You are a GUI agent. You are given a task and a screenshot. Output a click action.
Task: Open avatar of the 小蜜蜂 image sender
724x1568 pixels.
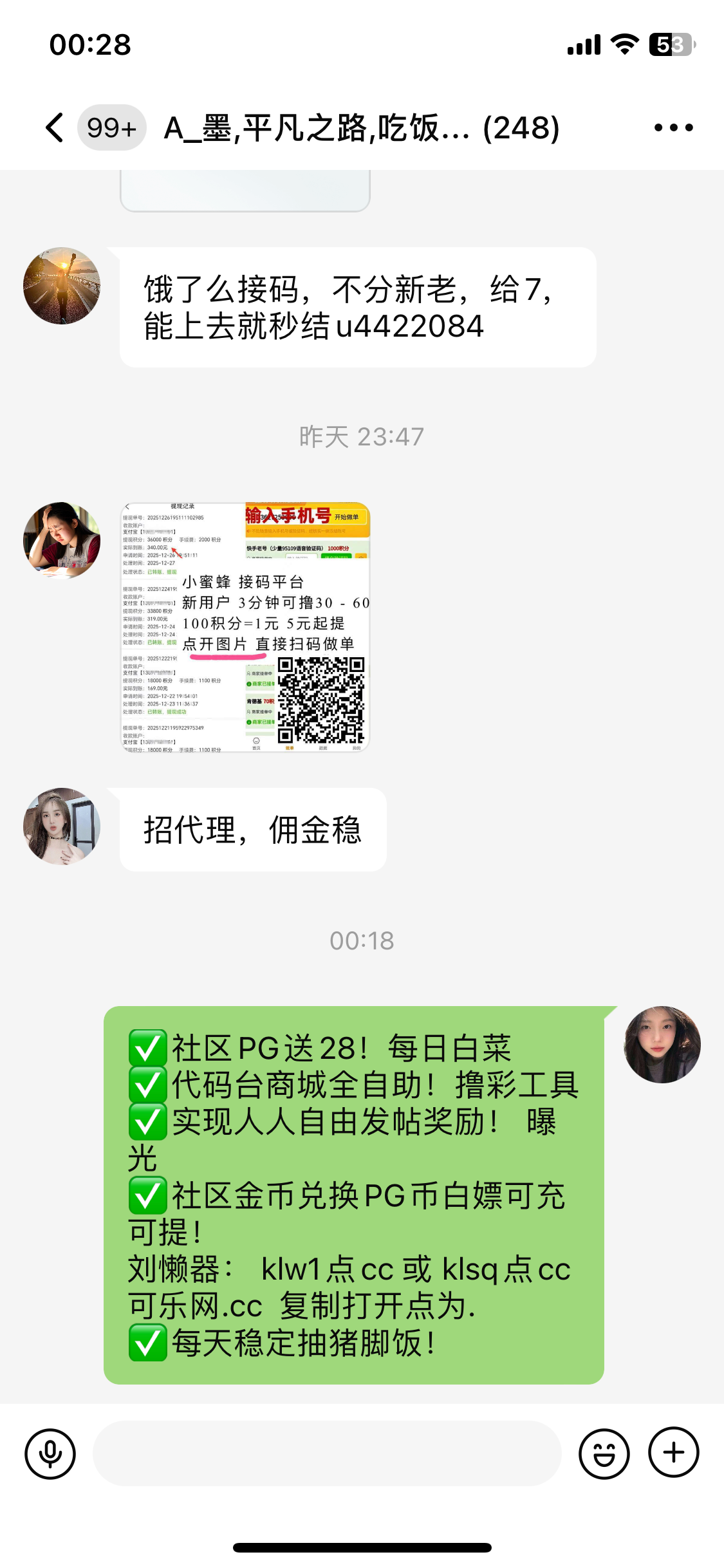tap(62, 541)
